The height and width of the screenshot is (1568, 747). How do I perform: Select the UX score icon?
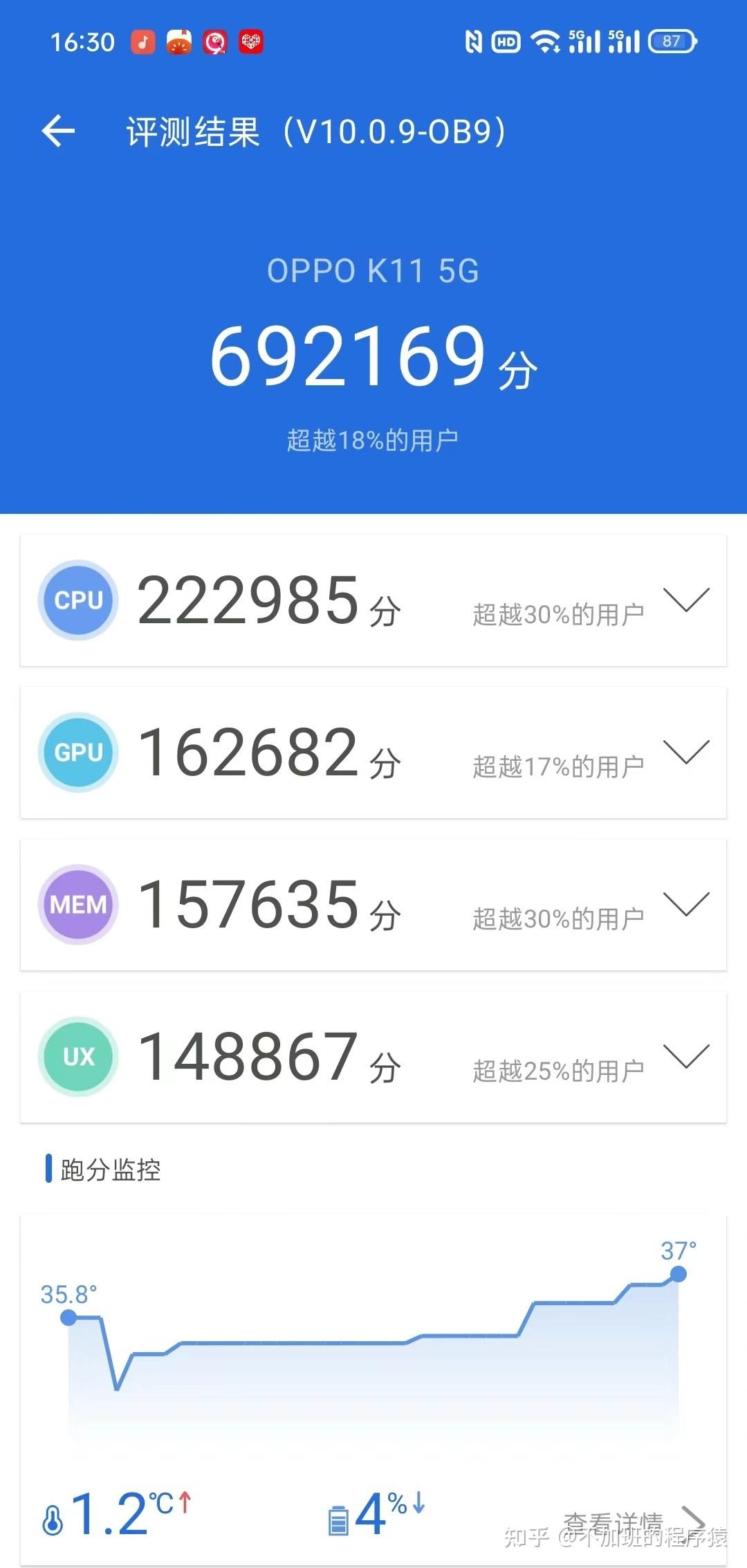point(77,1056)
